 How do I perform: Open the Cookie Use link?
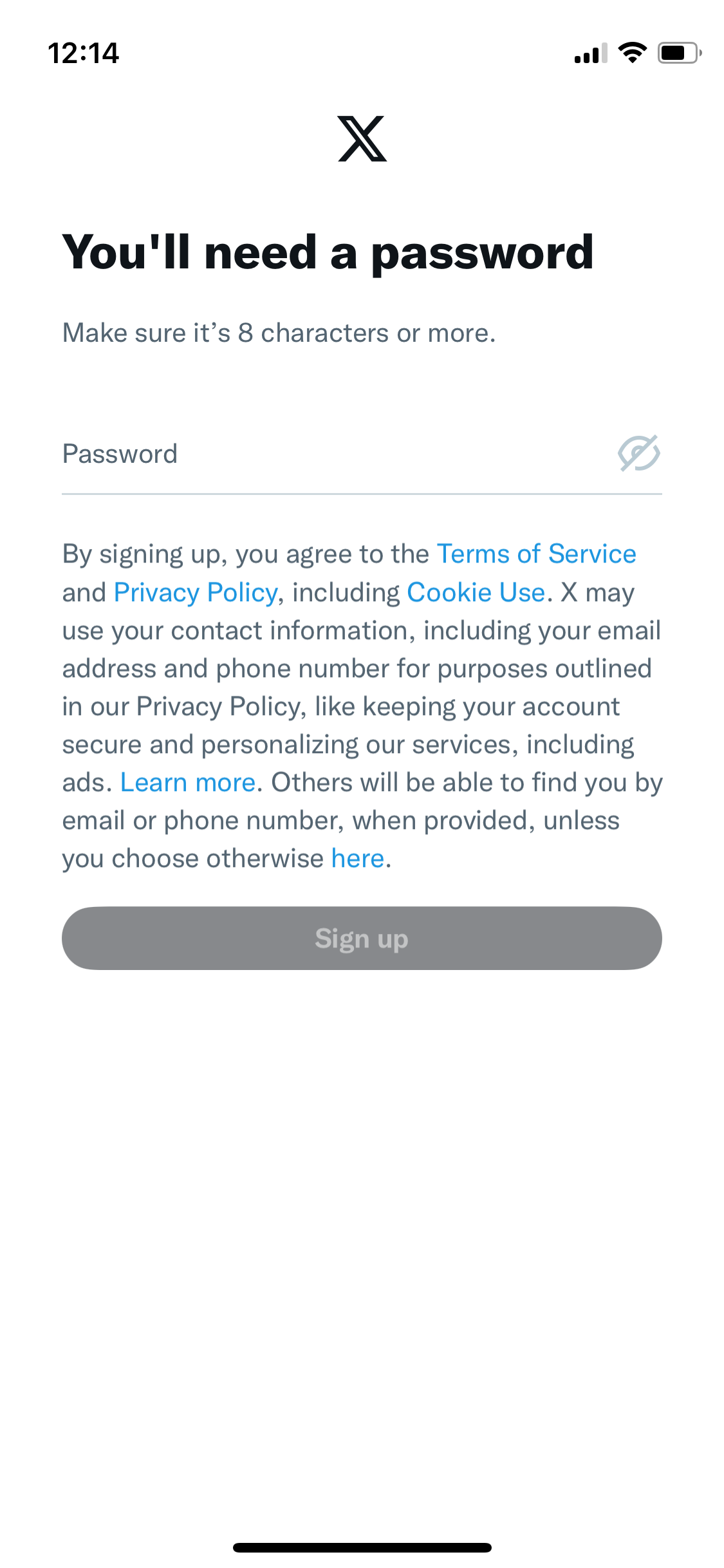476,592
